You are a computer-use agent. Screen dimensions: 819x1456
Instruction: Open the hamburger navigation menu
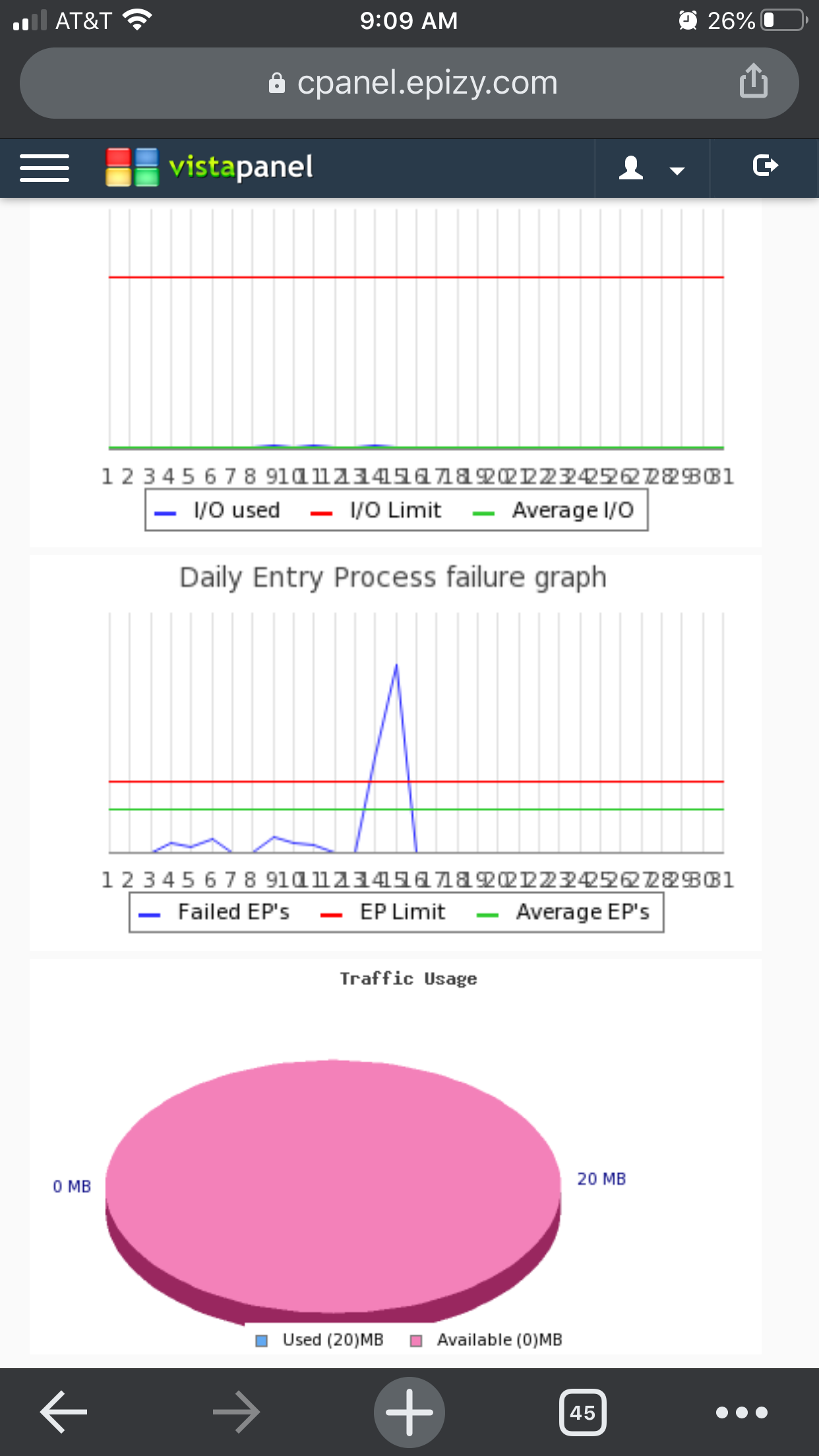point(44,167)
